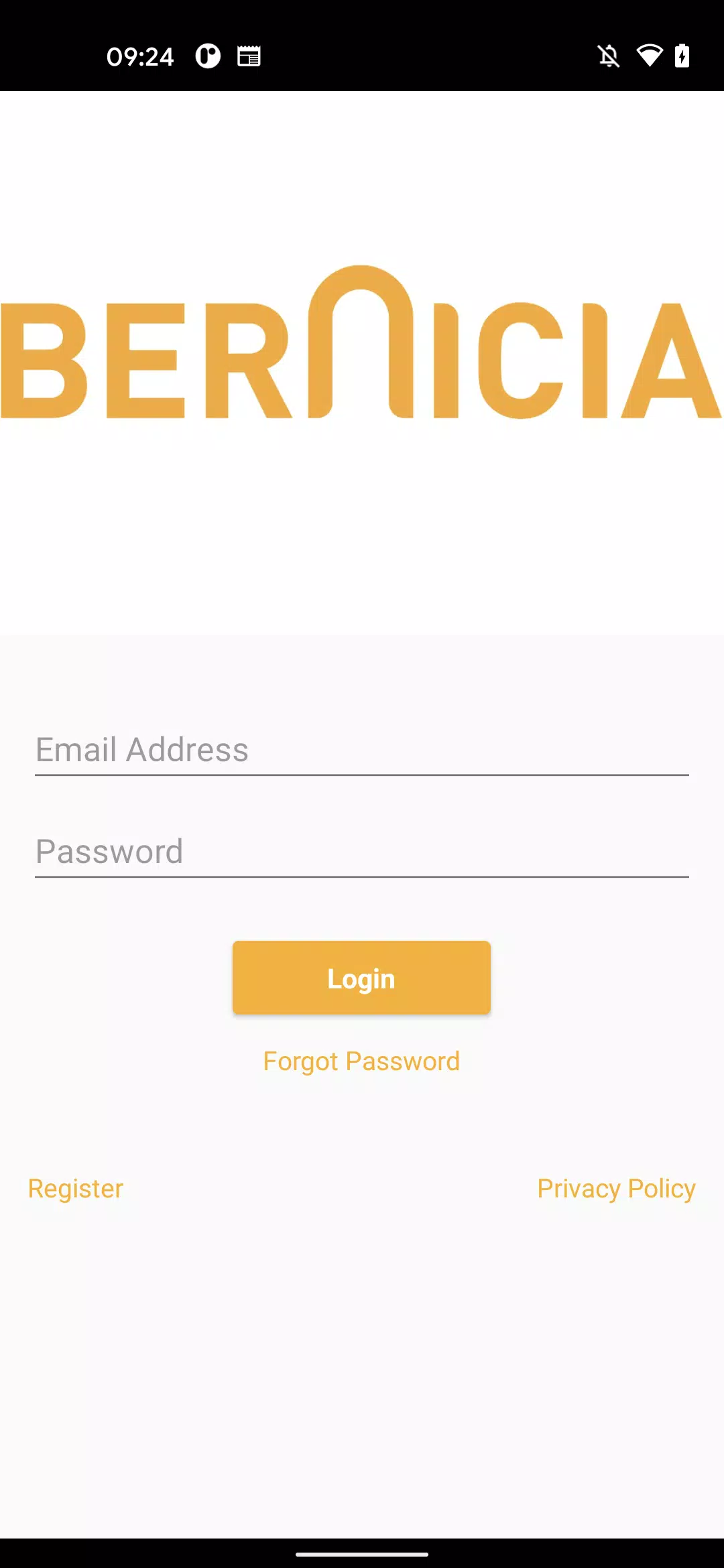Image resolution: width=724 pixels, height=1568 pixels.
Task: Open Register to create an account
Action: coord(76,1189)
